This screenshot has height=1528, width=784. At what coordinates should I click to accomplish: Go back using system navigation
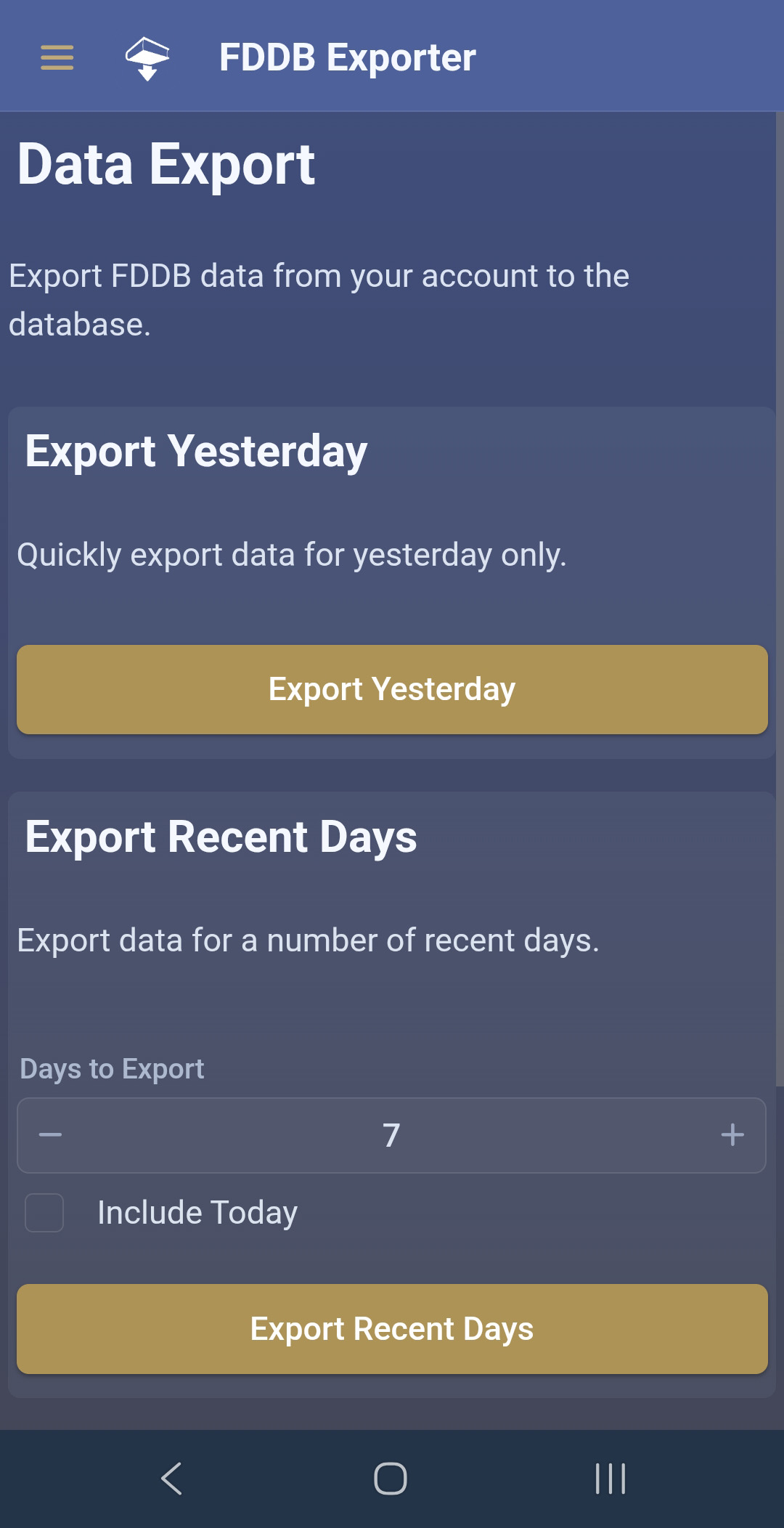[172, 1479]
